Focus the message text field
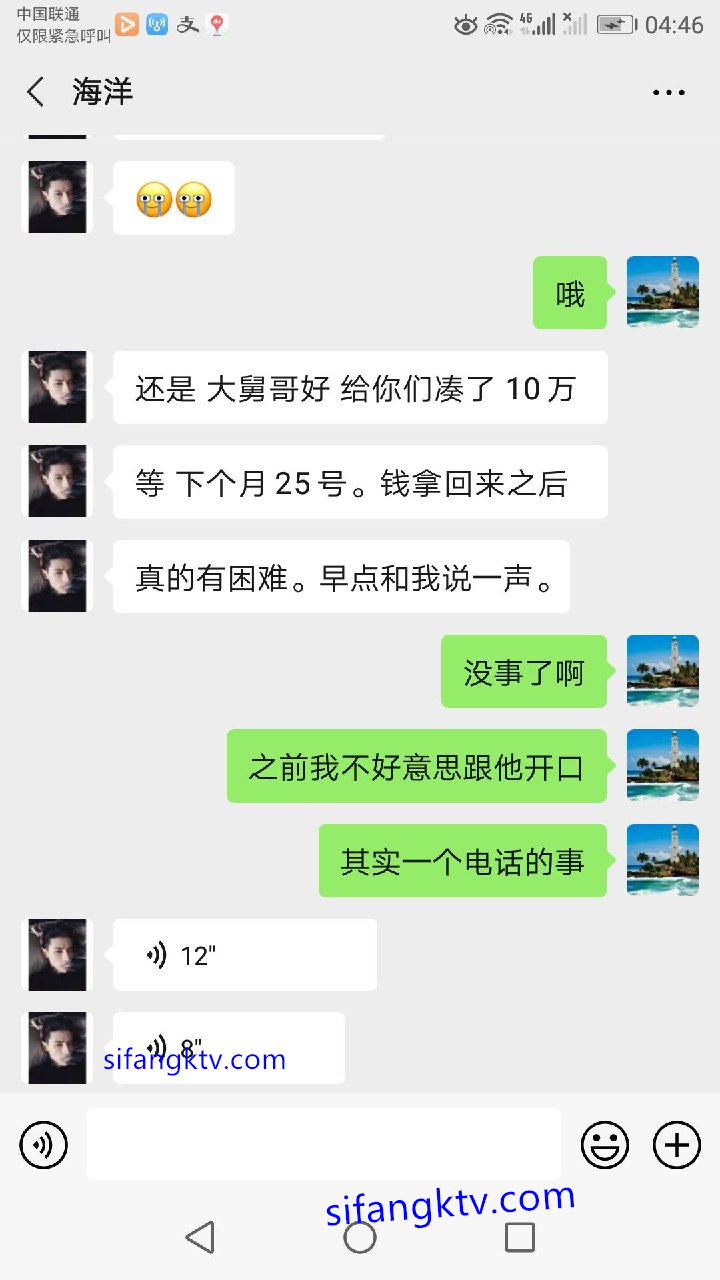 (x=323, y=1144)
